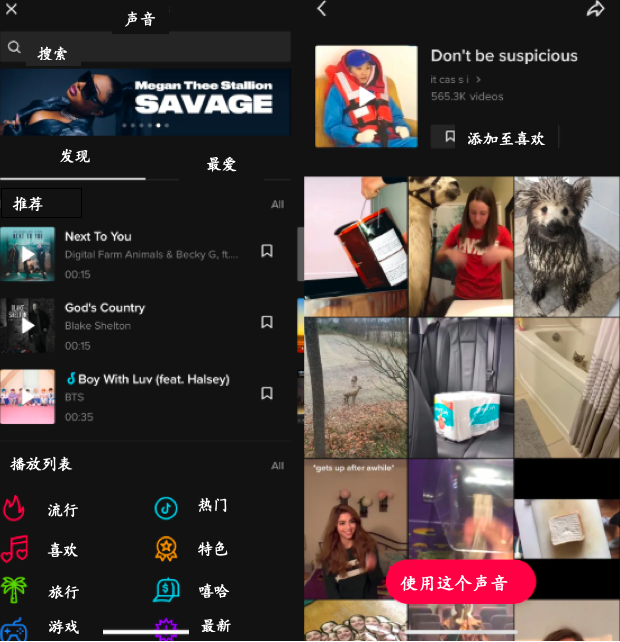The width and height of the screenshot is (620, 642).
Task: Bookmark the song Next To You
Action: pos(267,251)
